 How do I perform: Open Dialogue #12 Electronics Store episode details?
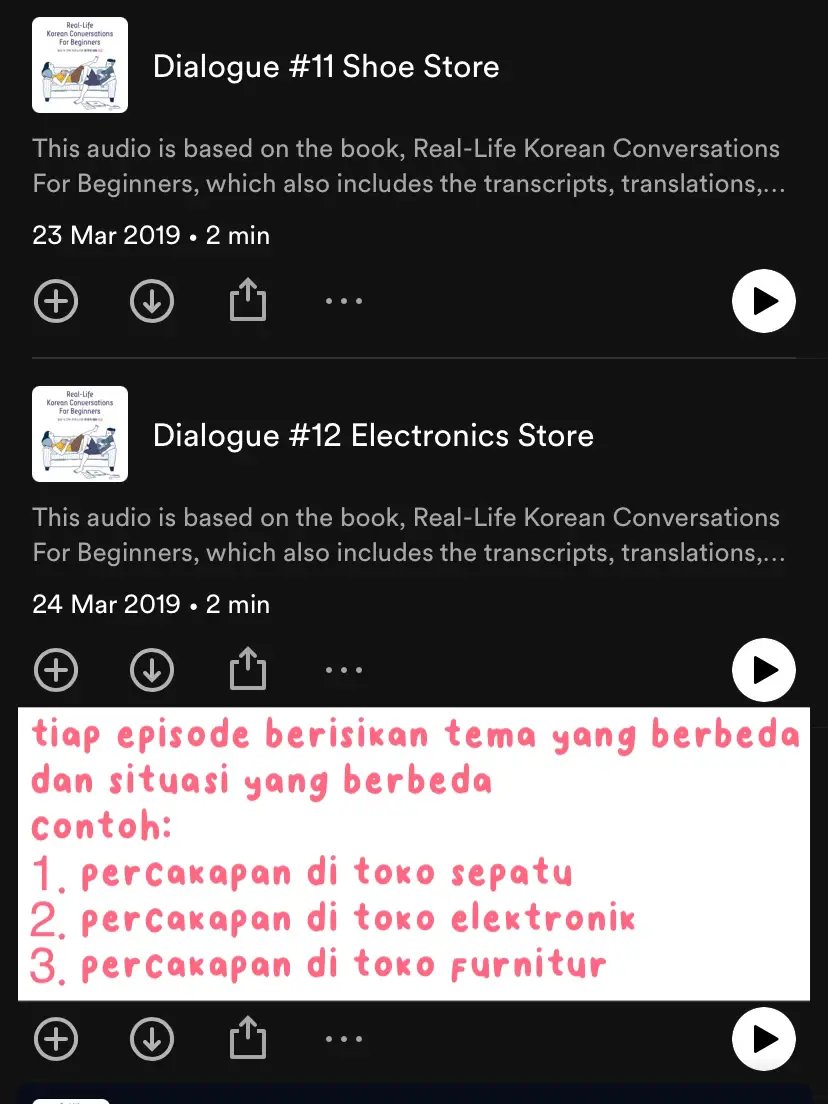tap(373, 436)
